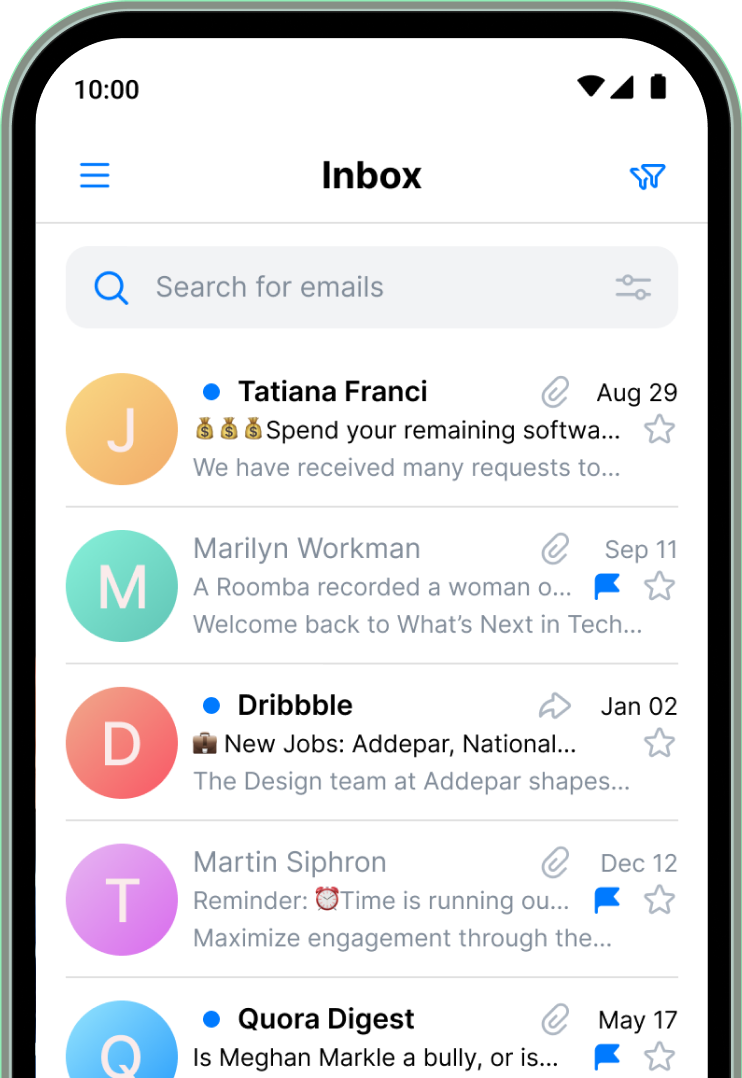Screen dimensions: 742x1078
Task: Star Tatiana Franci's email
Action: pyautogui.click(x=659, y=430)
